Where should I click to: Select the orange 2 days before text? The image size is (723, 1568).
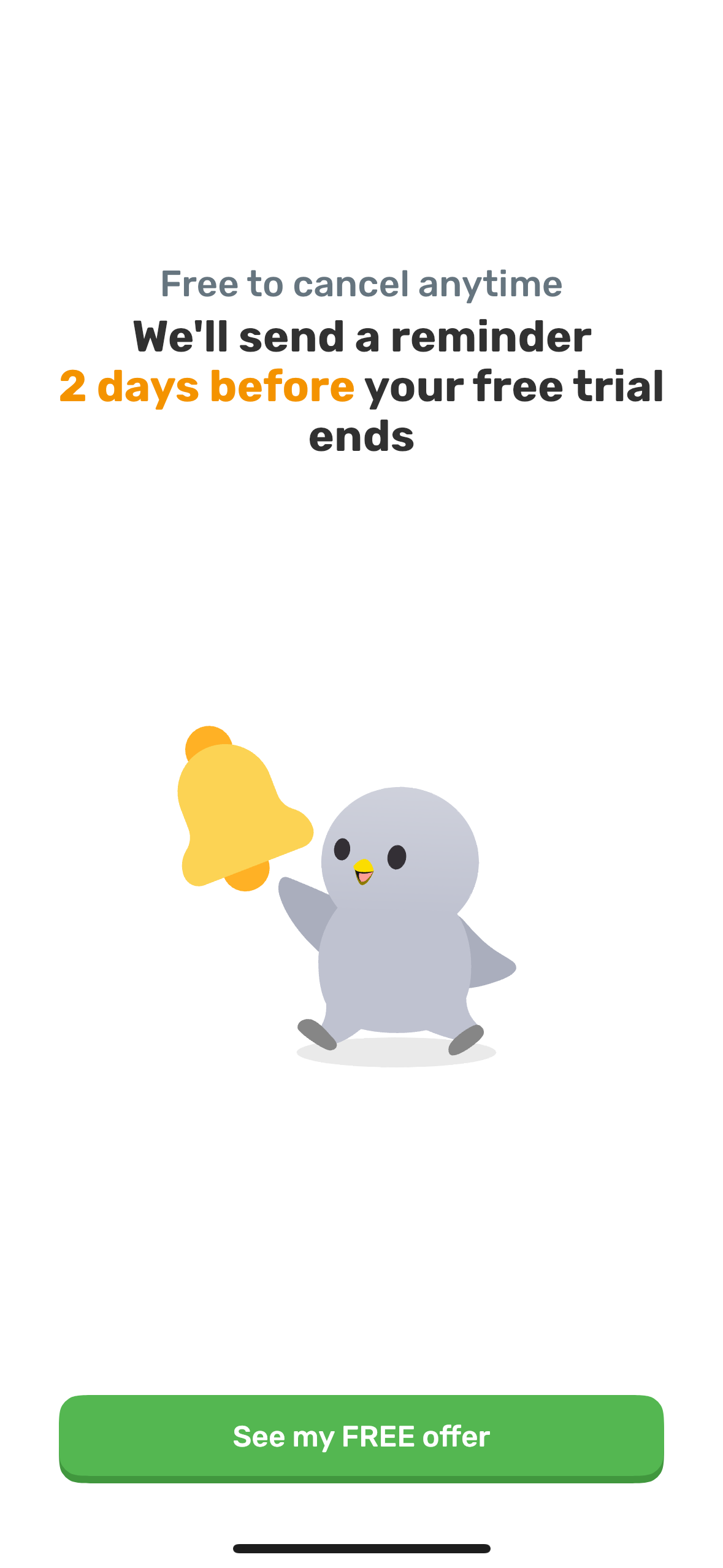(x=206, y=386)
